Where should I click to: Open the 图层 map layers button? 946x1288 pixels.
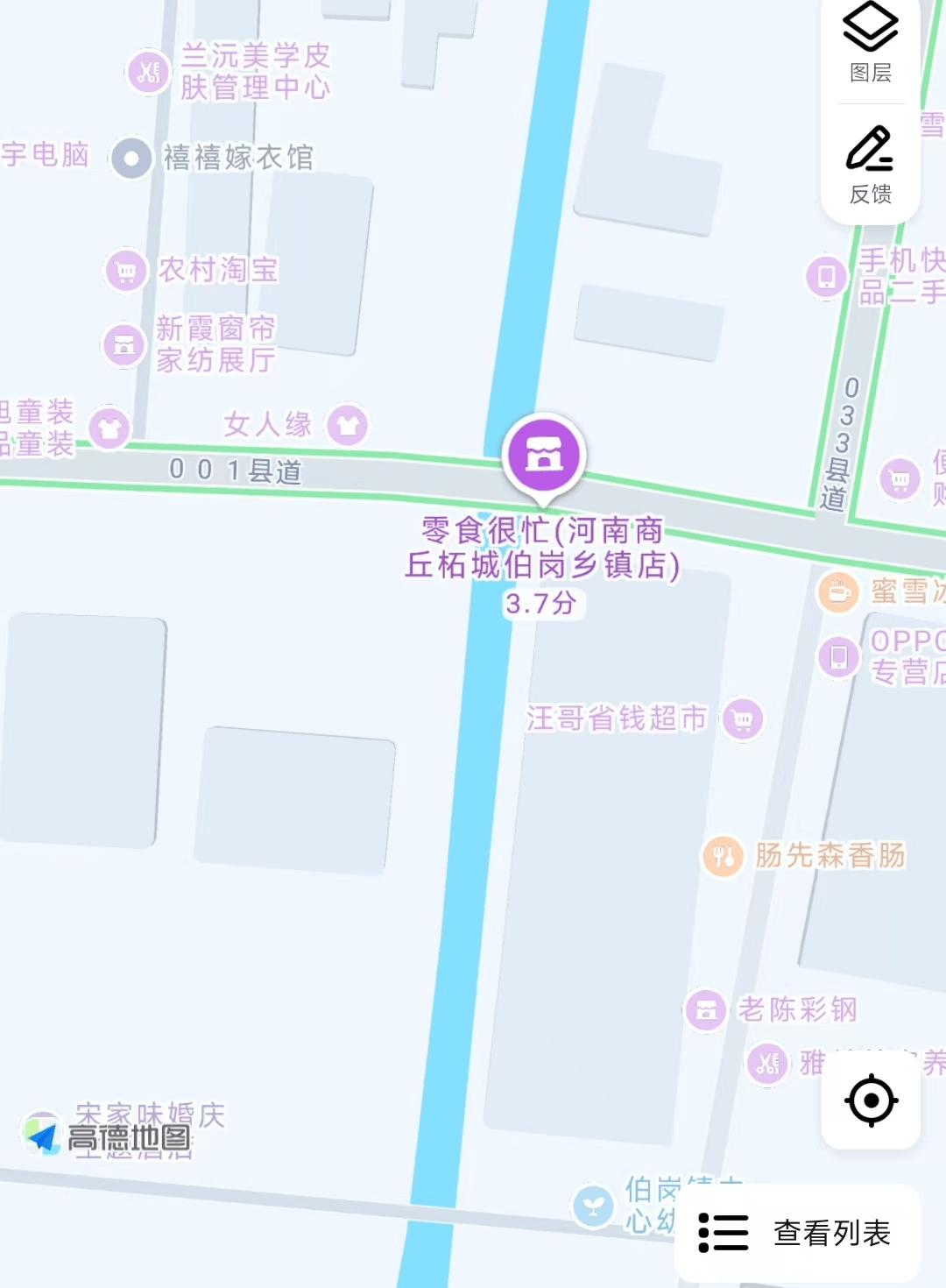pos(870,44)
